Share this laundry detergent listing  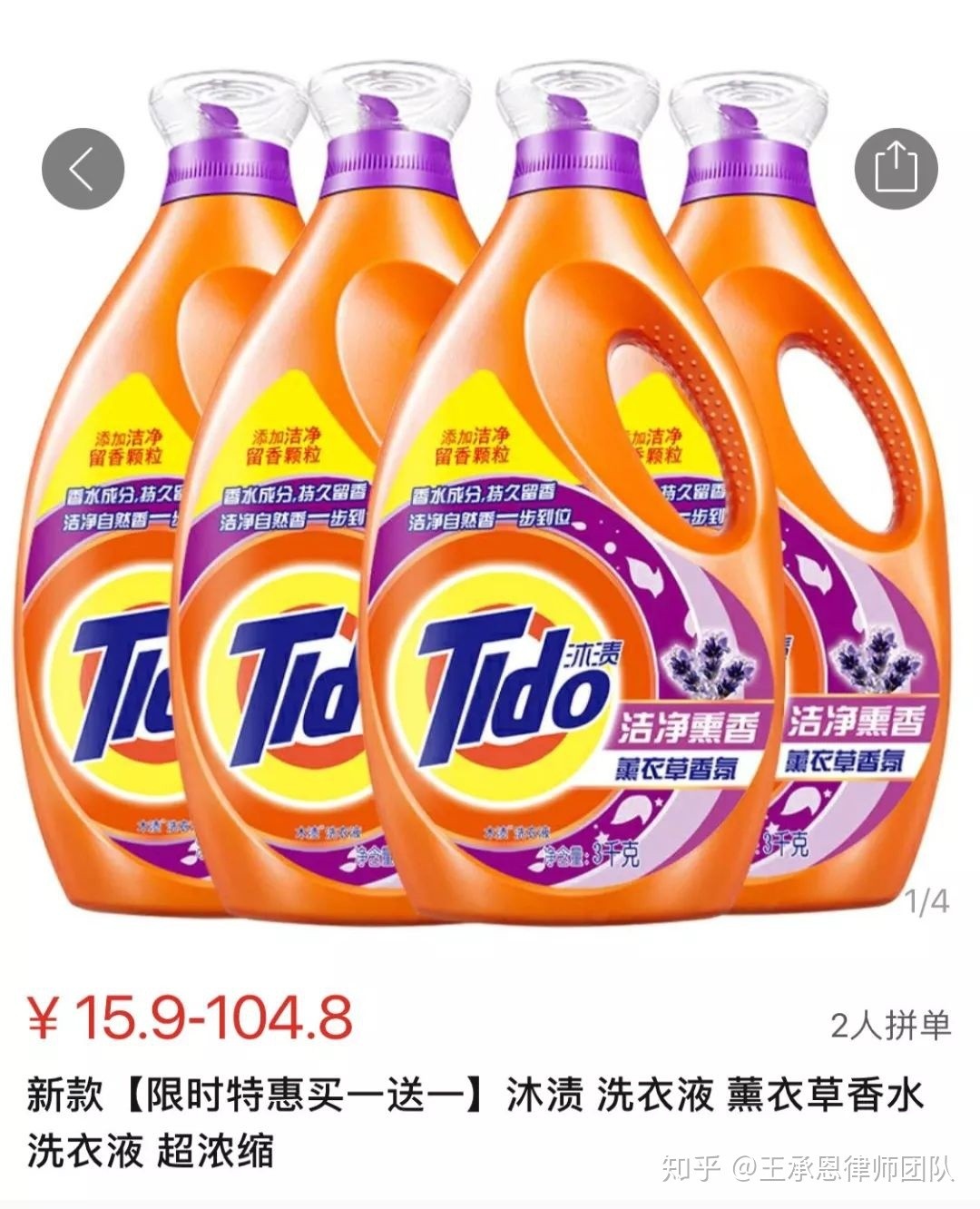[896, 169]
